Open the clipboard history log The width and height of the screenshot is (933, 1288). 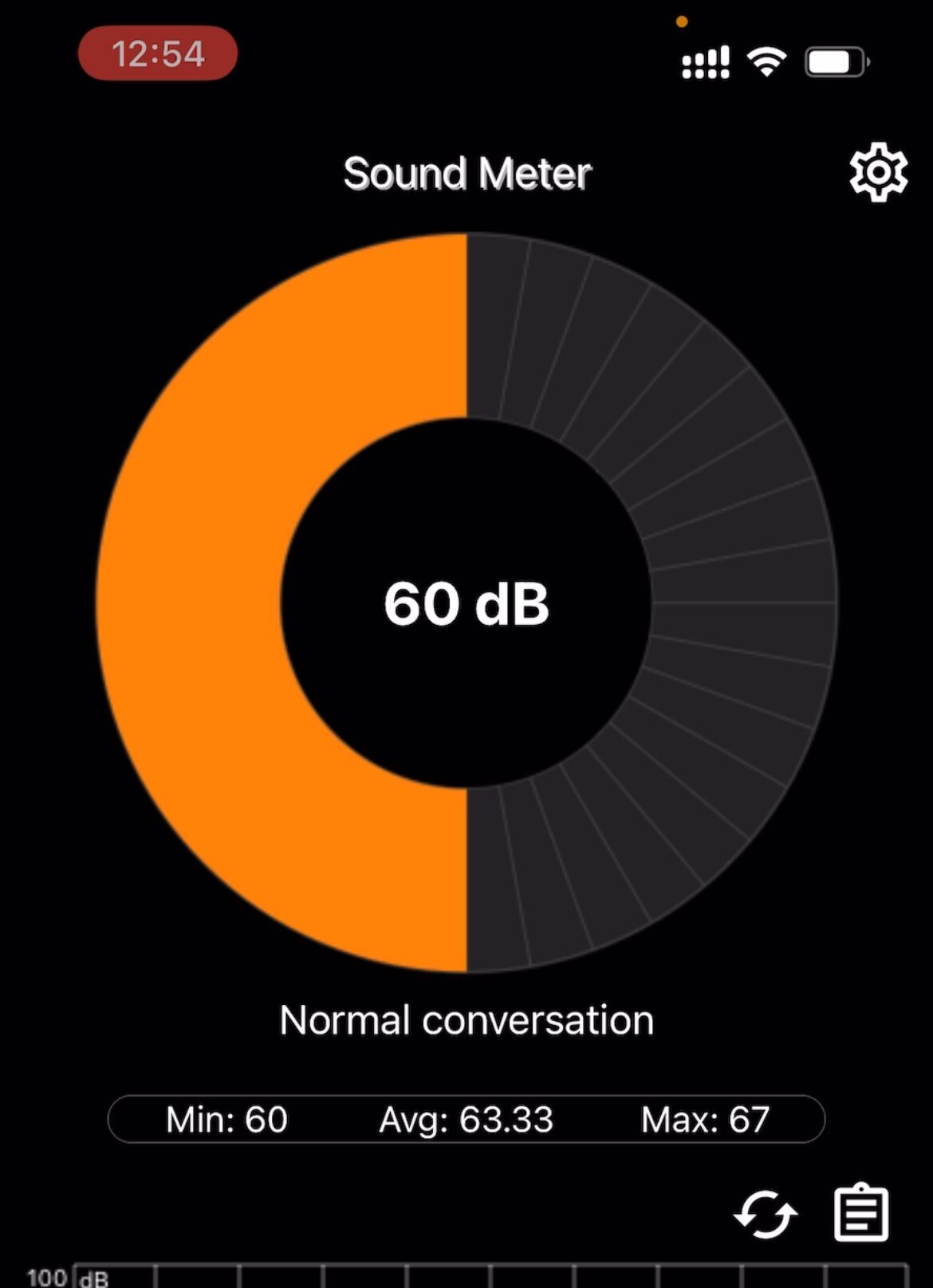pos(861,1213)
